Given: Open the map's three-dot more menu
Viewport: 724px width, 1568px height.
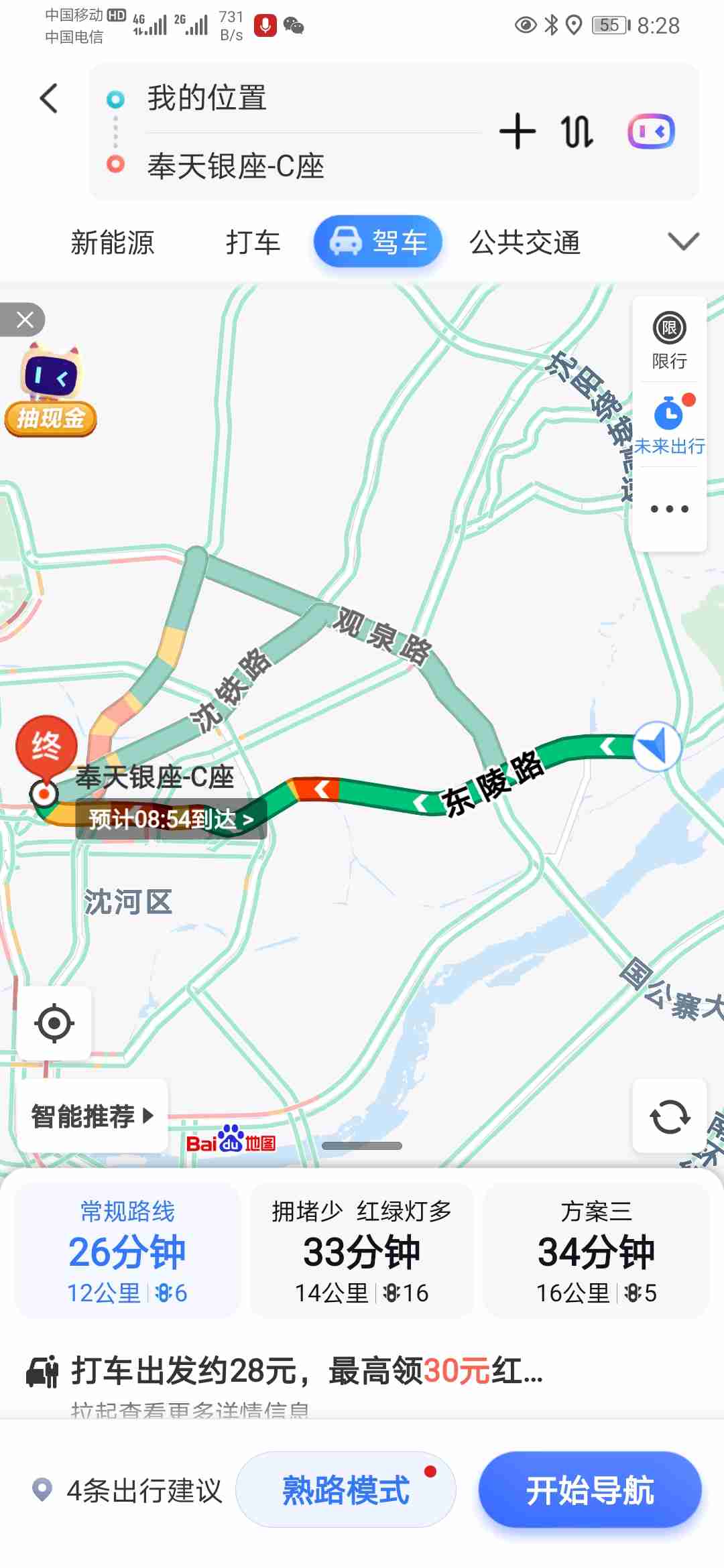Looking at the screenshot, I should click(669, 509).
